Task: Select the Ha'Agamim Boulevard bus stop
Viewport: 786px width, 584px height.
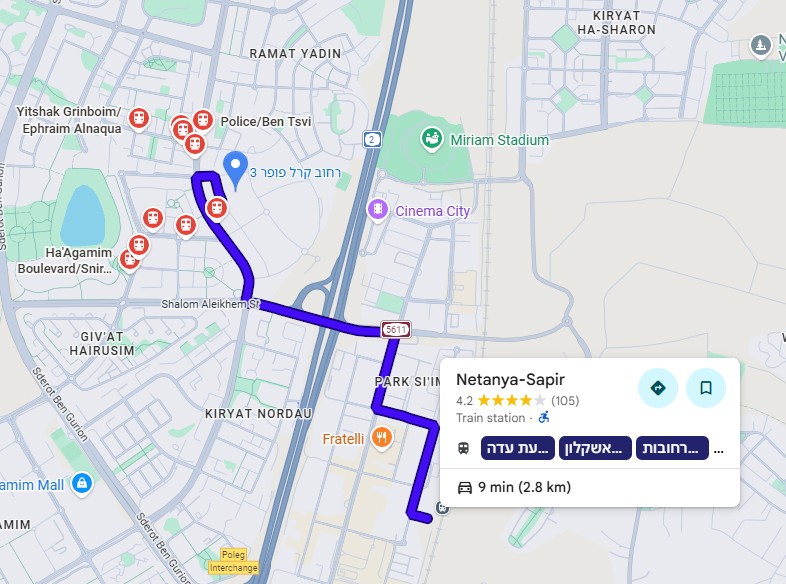Action: [138, 245]
